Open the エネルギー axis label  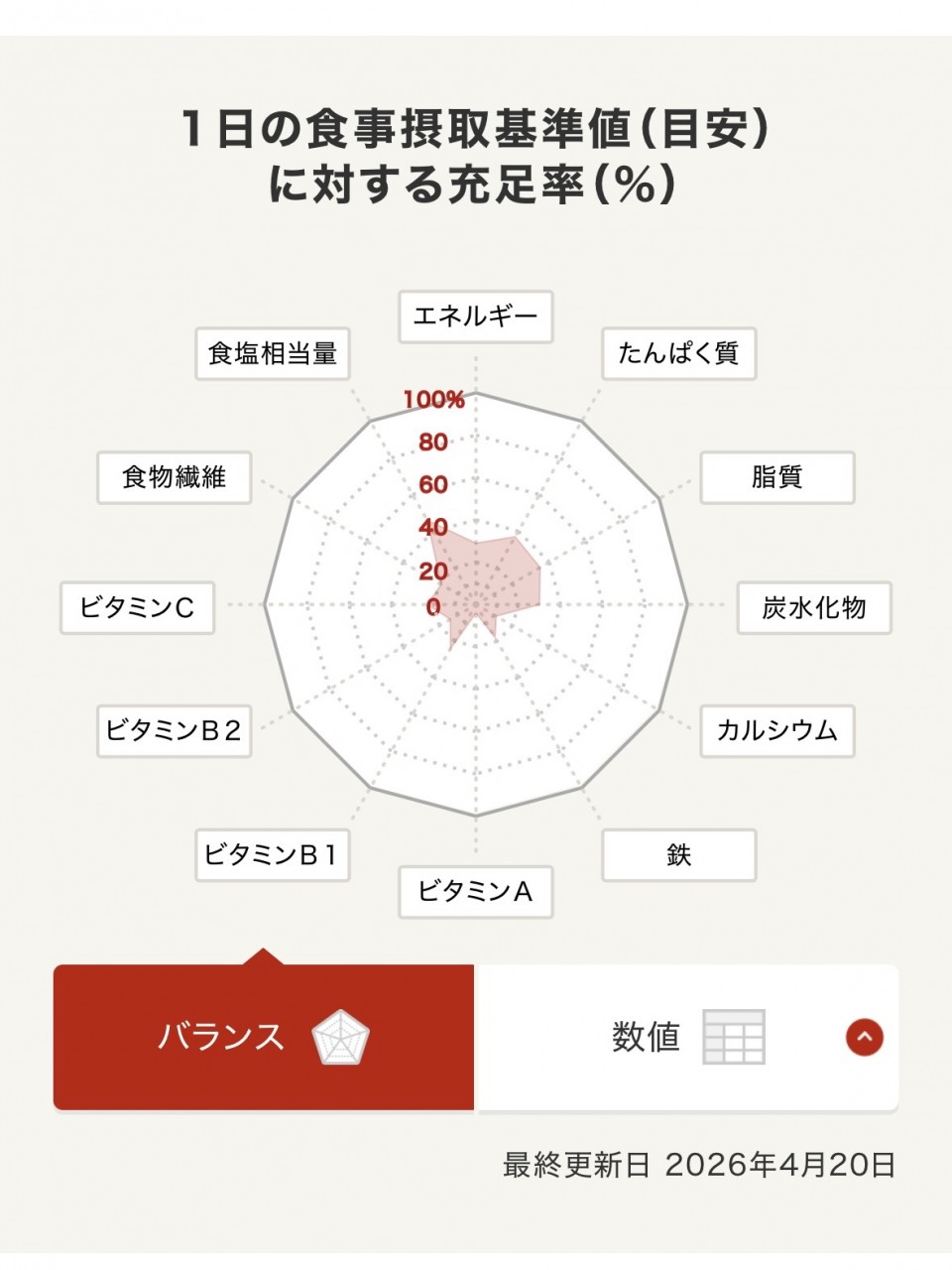point(476,316)
